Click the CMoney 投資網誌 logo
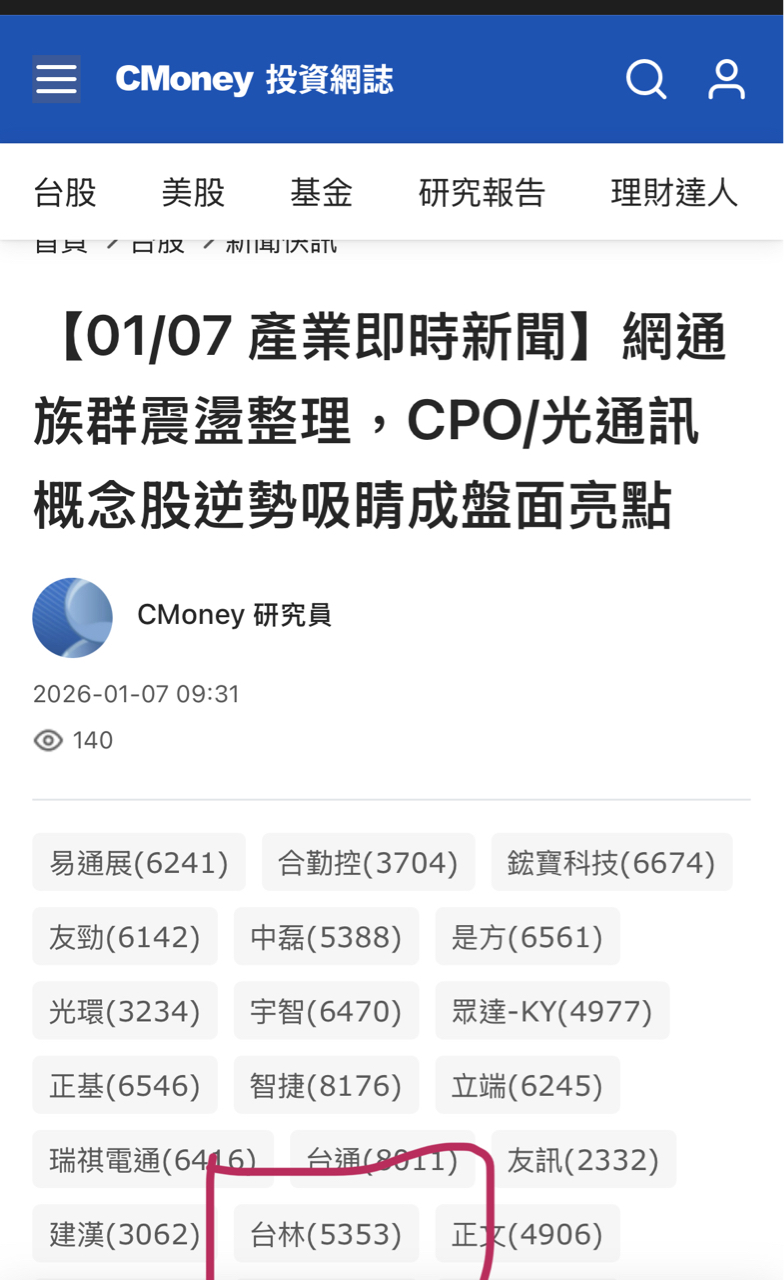Screen dimensions: 784x1280 click(255, 79)
